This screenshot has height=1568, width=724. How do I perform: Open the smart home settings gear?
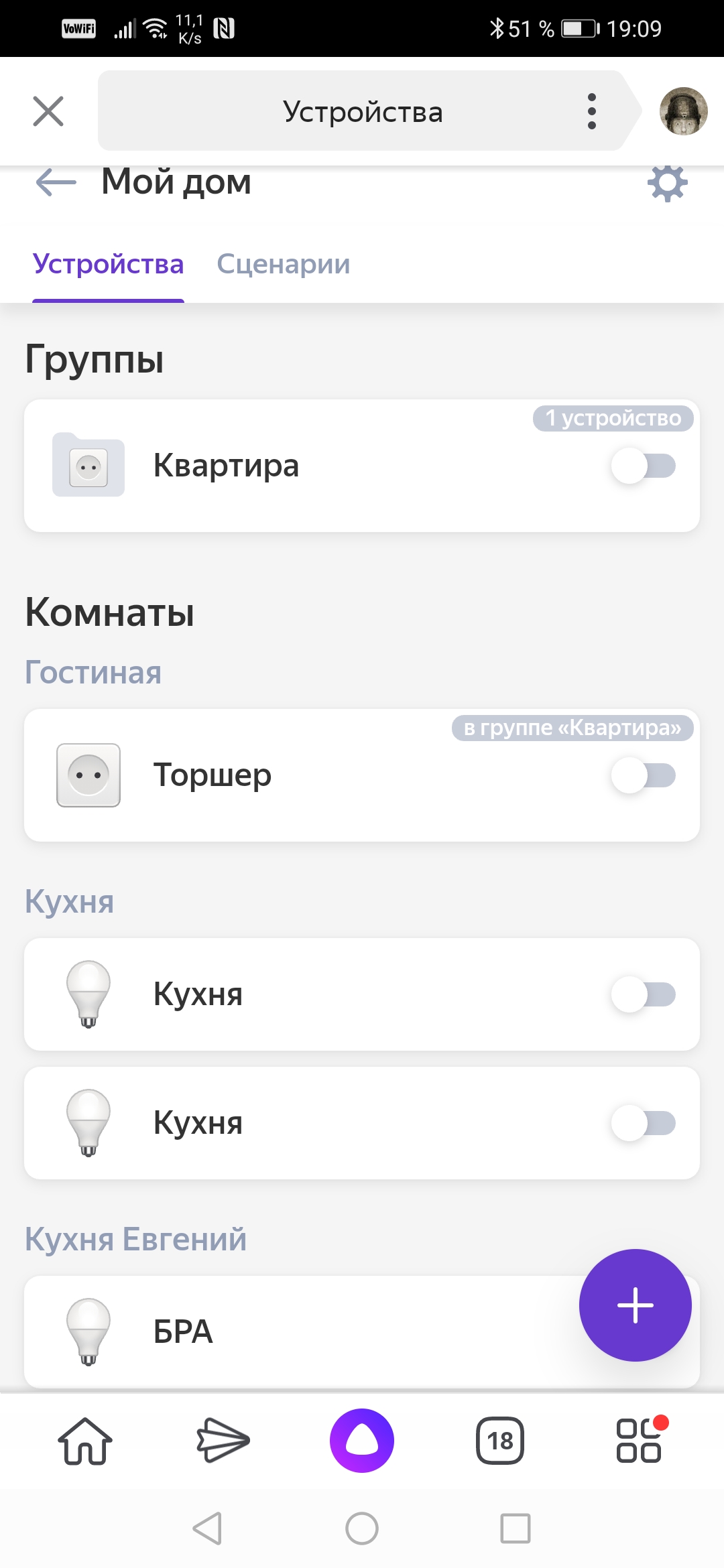[667, 183]
